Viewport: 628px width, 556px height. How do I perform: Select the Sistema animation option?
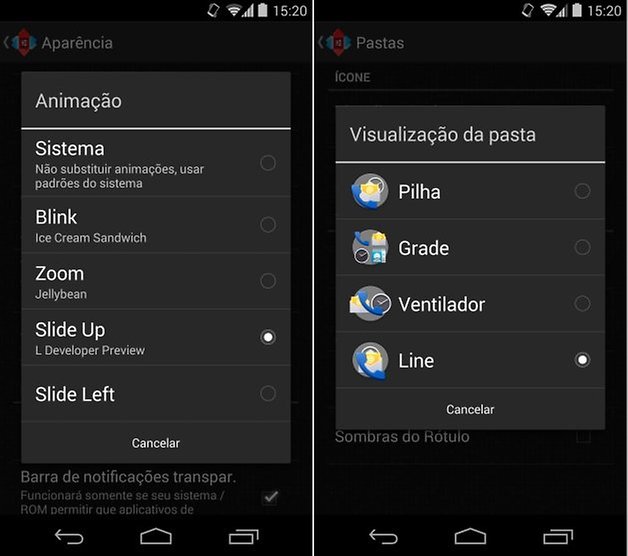tap(155, 164)
